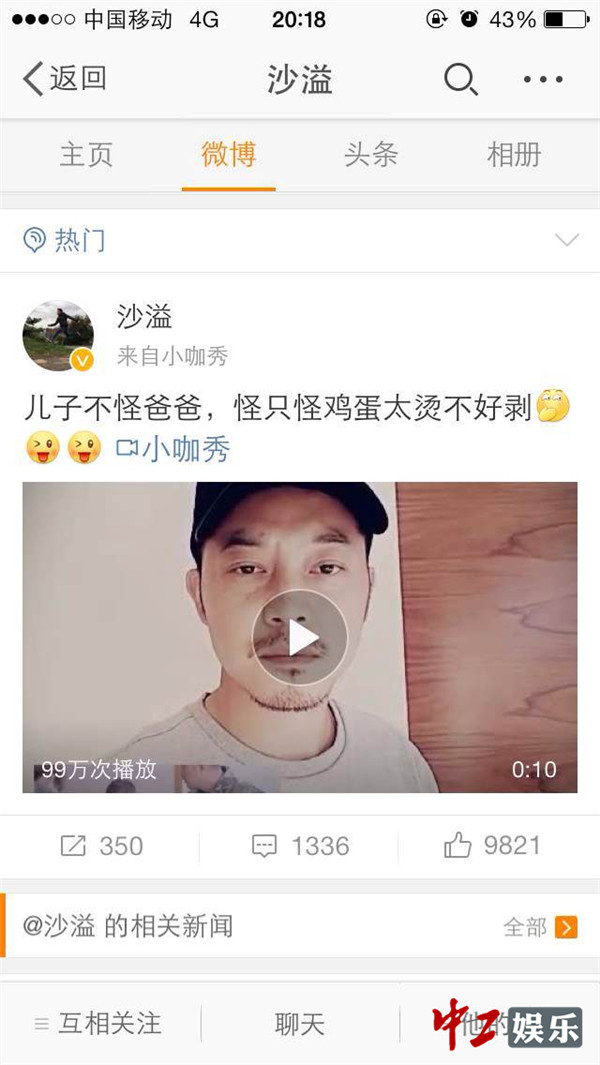Open the 1336 comments

tap(299, 846)
